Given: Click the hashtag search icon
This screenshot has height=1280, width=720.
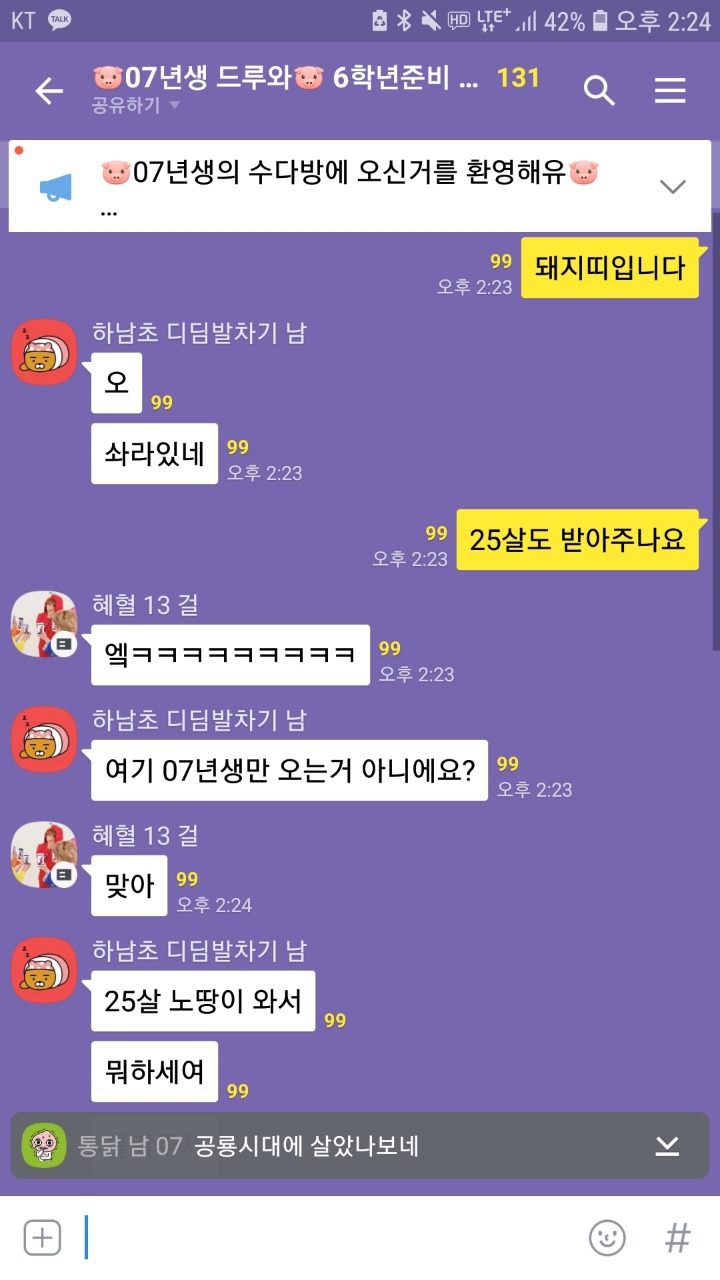Looking at the screenshot, I should click(676, 1237).
